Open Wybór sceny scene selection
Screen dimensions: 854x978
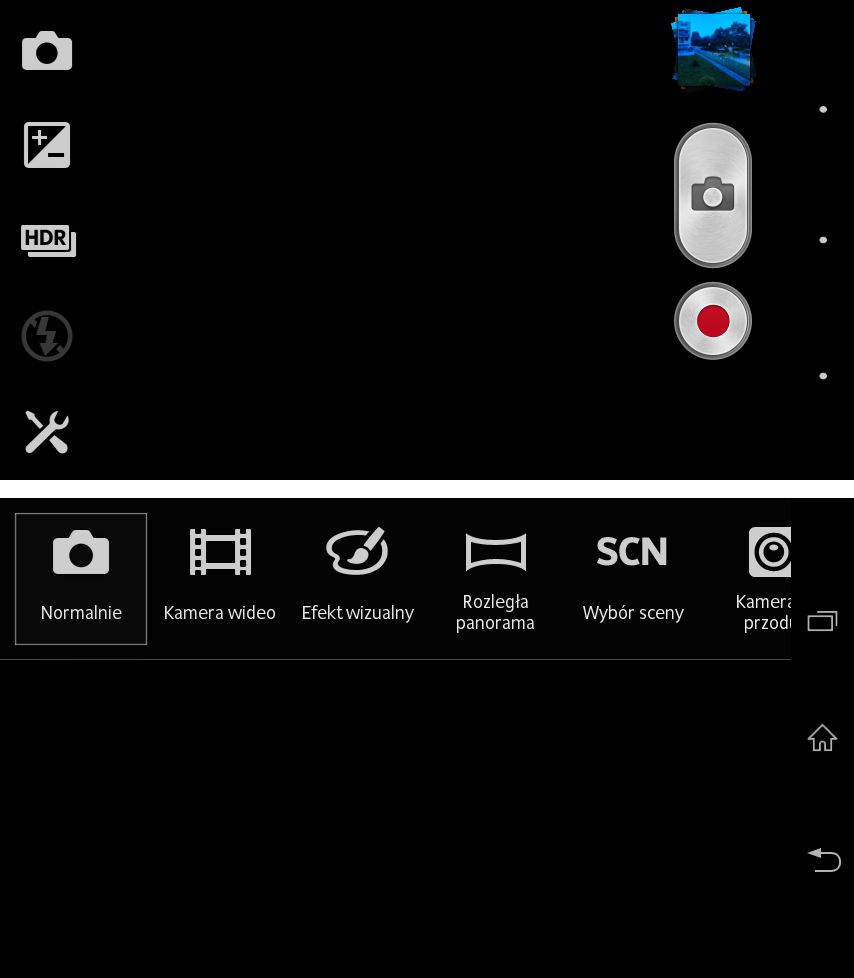point(633,579)
